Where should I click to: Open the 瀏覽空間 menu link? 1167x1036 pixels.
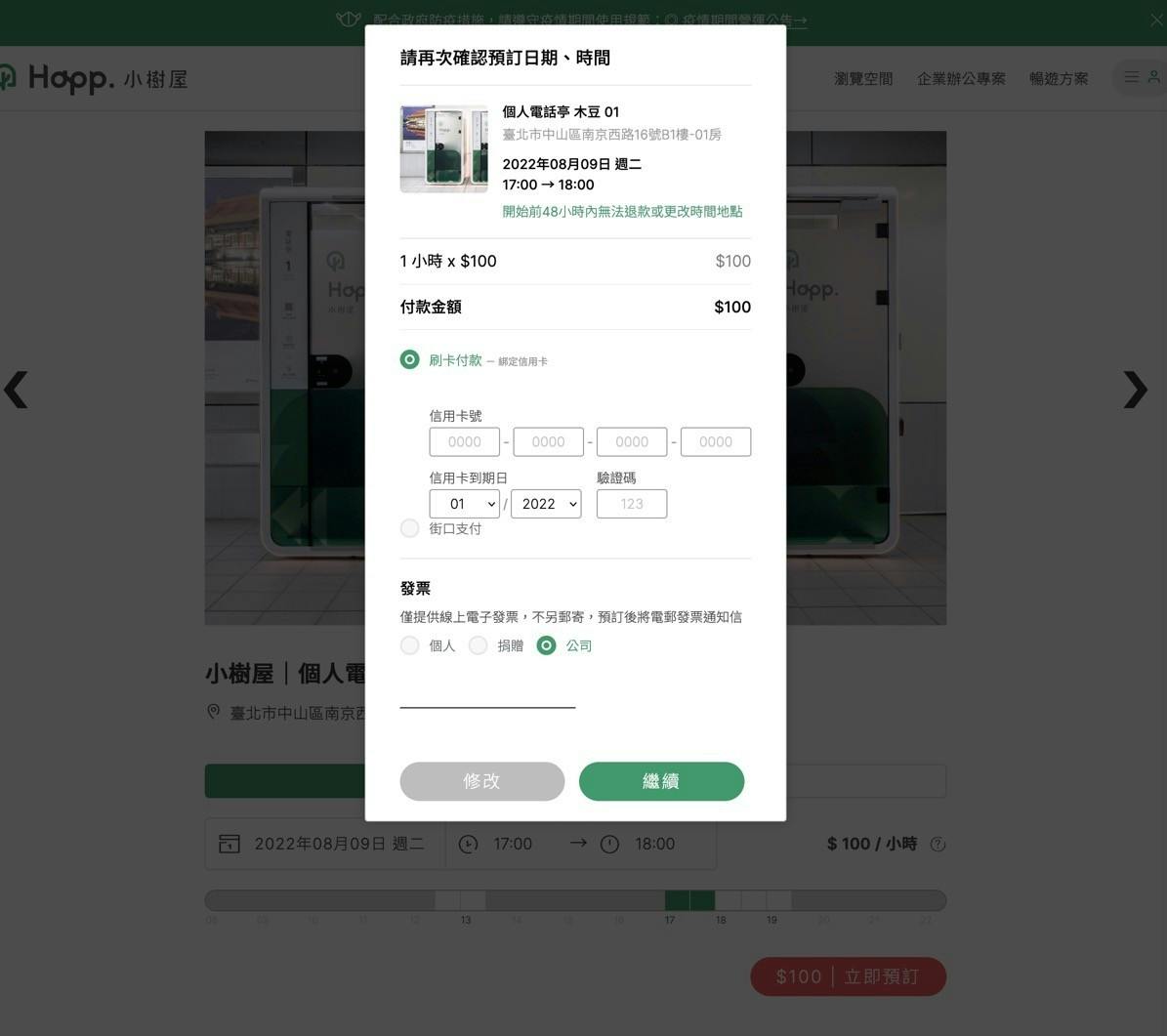pos(862,78)
